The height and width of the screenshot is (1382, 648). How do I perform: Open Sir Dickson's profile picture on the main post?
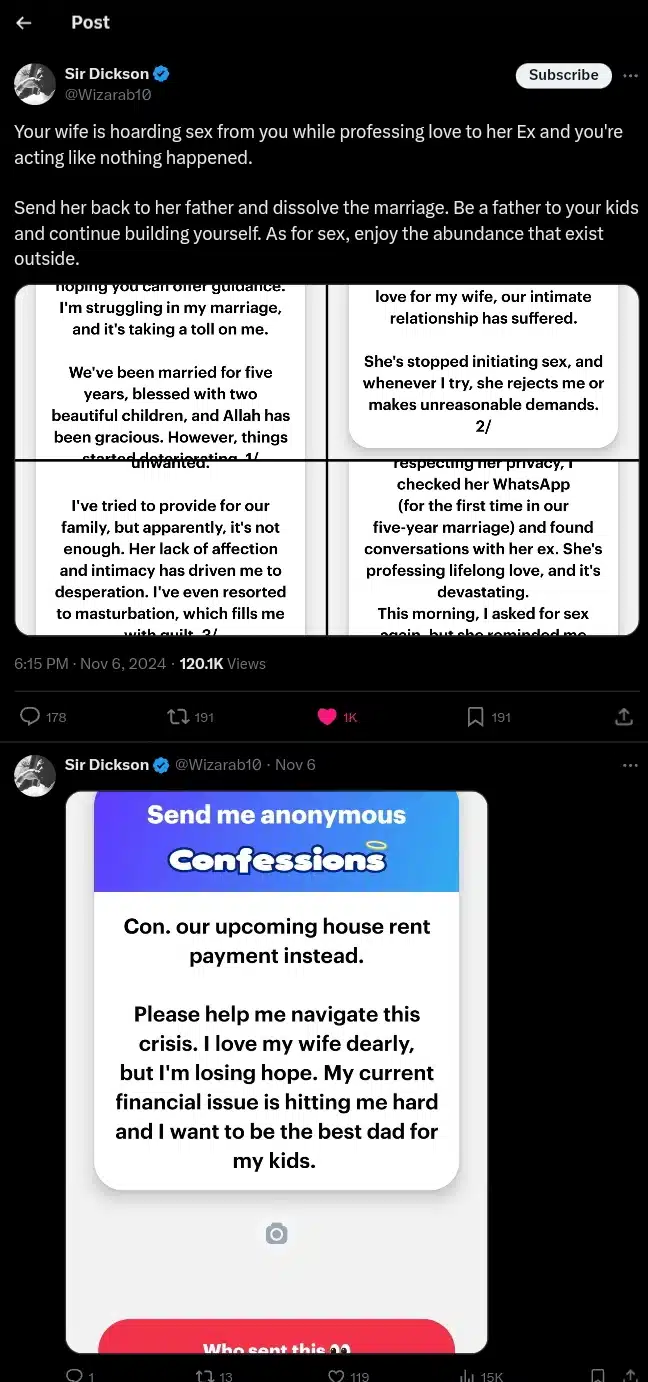pos(34,84)
